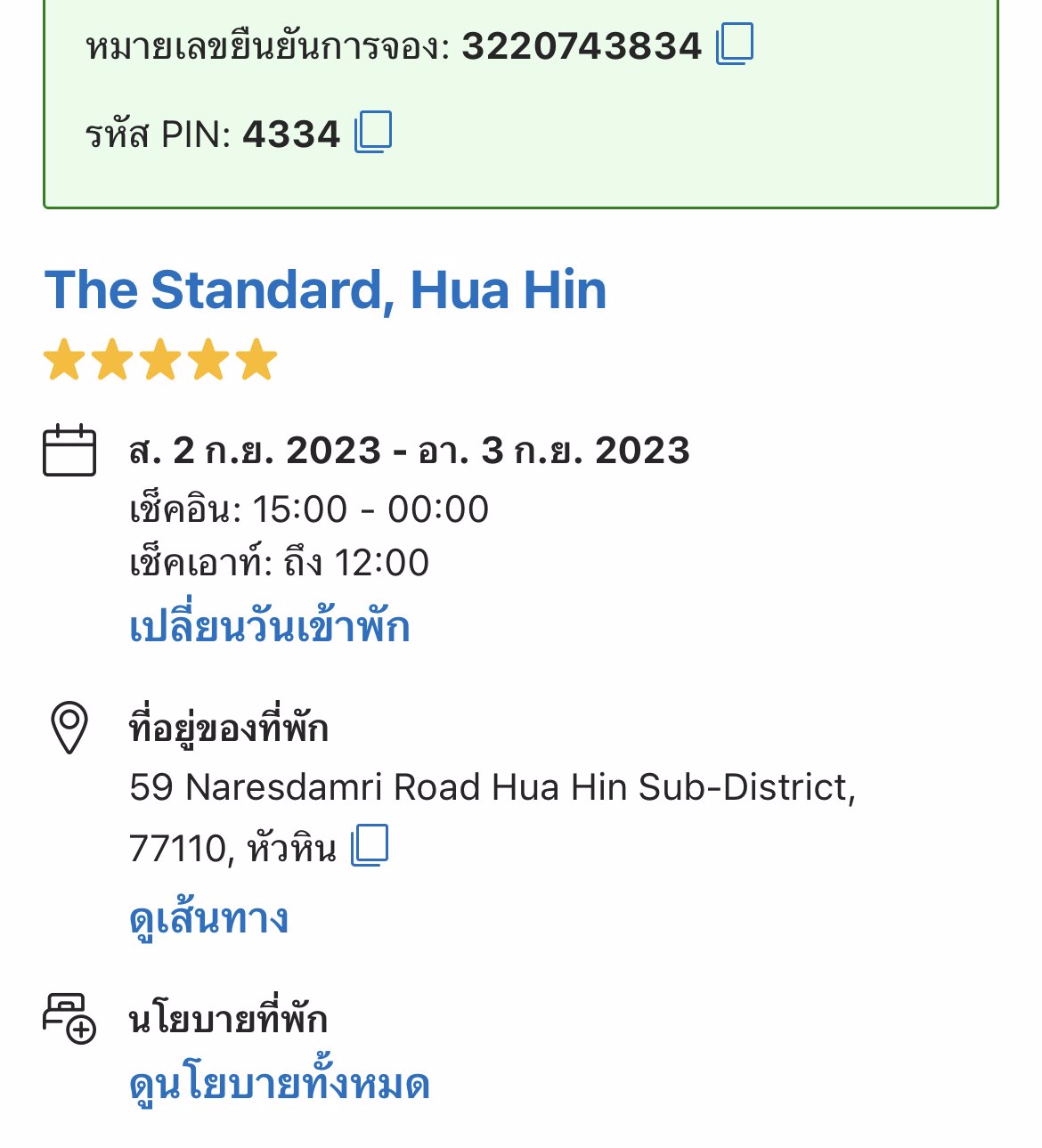The width and height of the screenshot is (1042, 1148).
Task: Click the check-in time line 15:00 - 00:00
Action: point(307,508)
